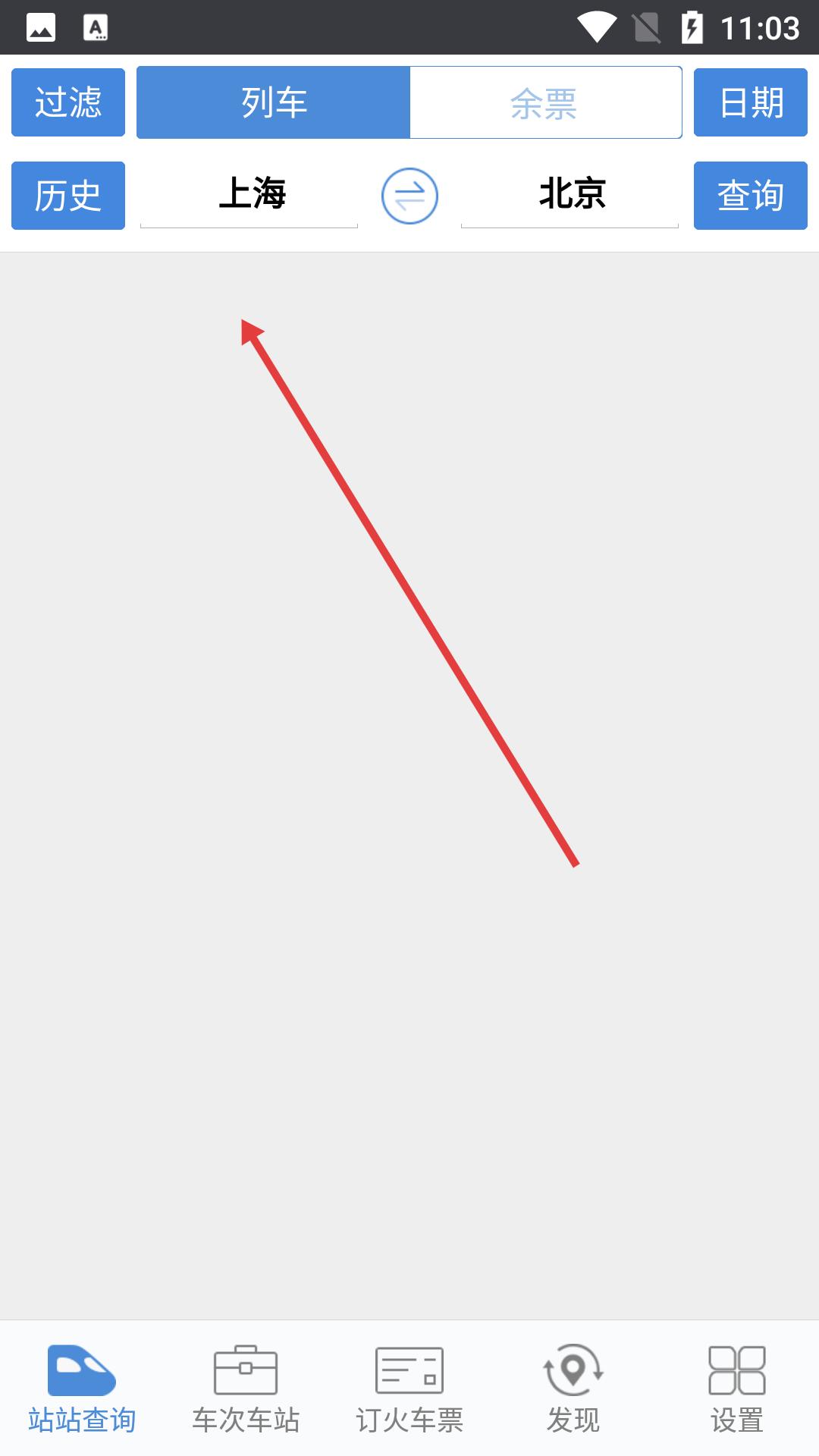The width and height of the screenshot is (819, 1456).
Task: Switch to the 余票 segment
Action: (544, 102)
